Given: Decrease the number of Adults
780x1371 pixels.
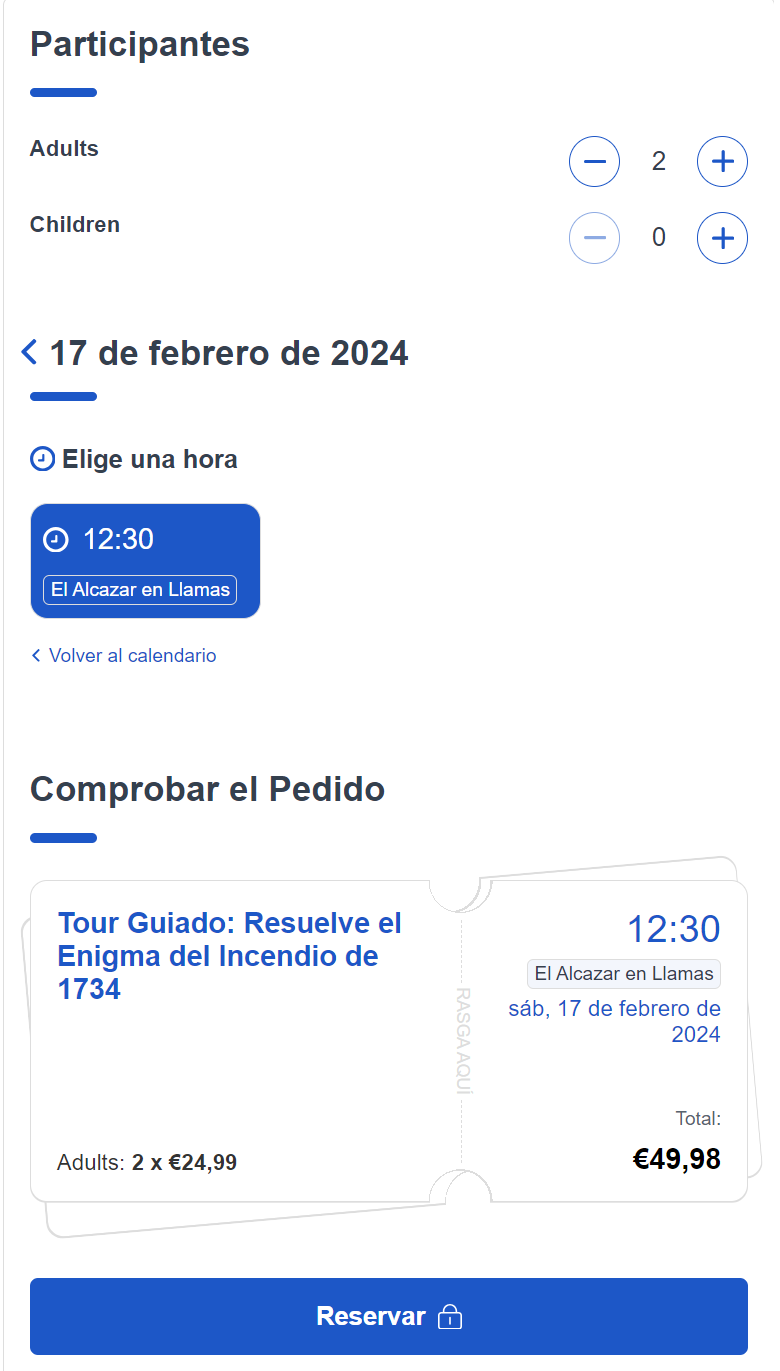Looking at the screenshot, I should pyautogui.click(x=595, y=161).
